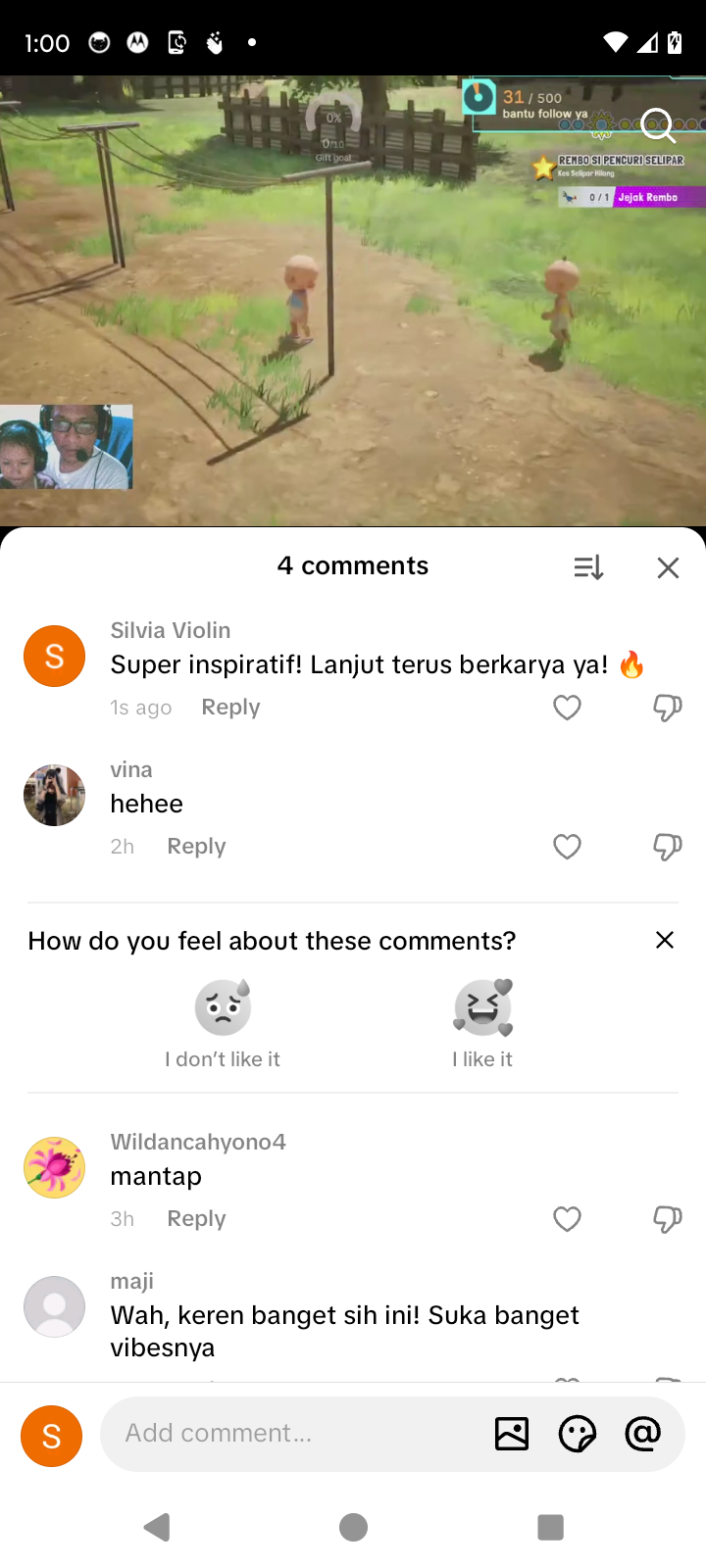706x1568 pixels.
Task: Attach an image to the comment
Action: click(512, 1434)
